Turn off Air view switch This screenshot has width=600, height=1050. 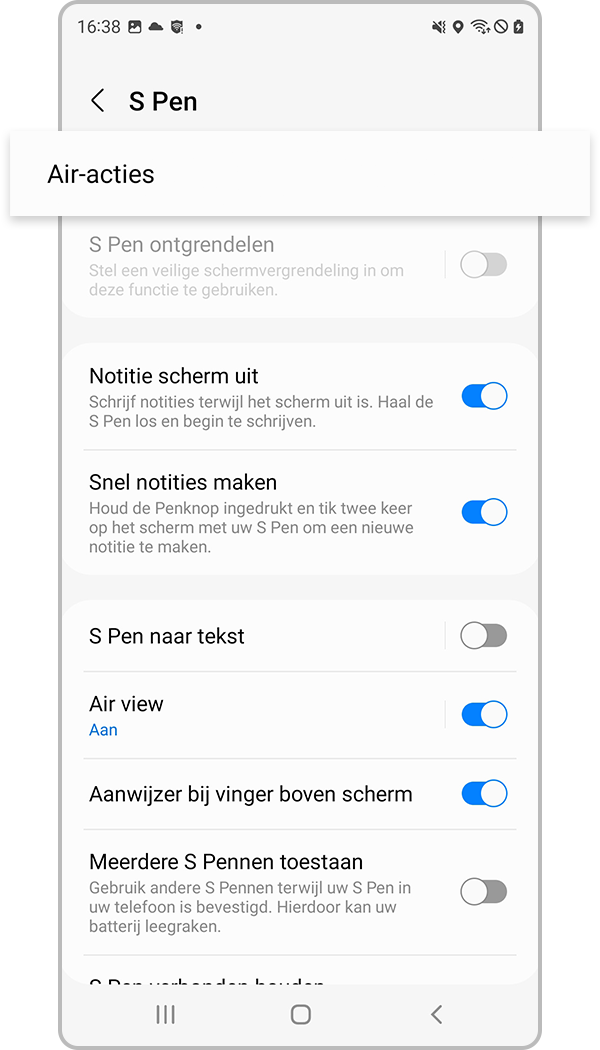click(484, 714)
